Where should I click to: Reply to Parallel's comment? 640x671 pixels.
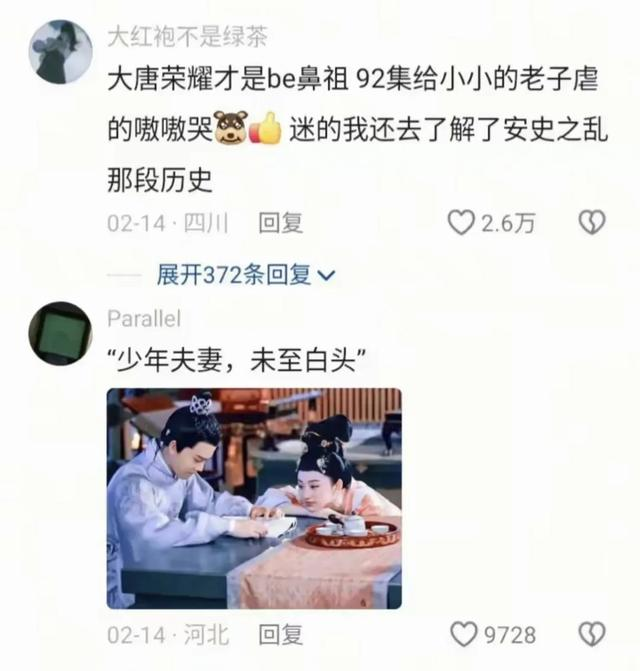click(x=281, y=634)
